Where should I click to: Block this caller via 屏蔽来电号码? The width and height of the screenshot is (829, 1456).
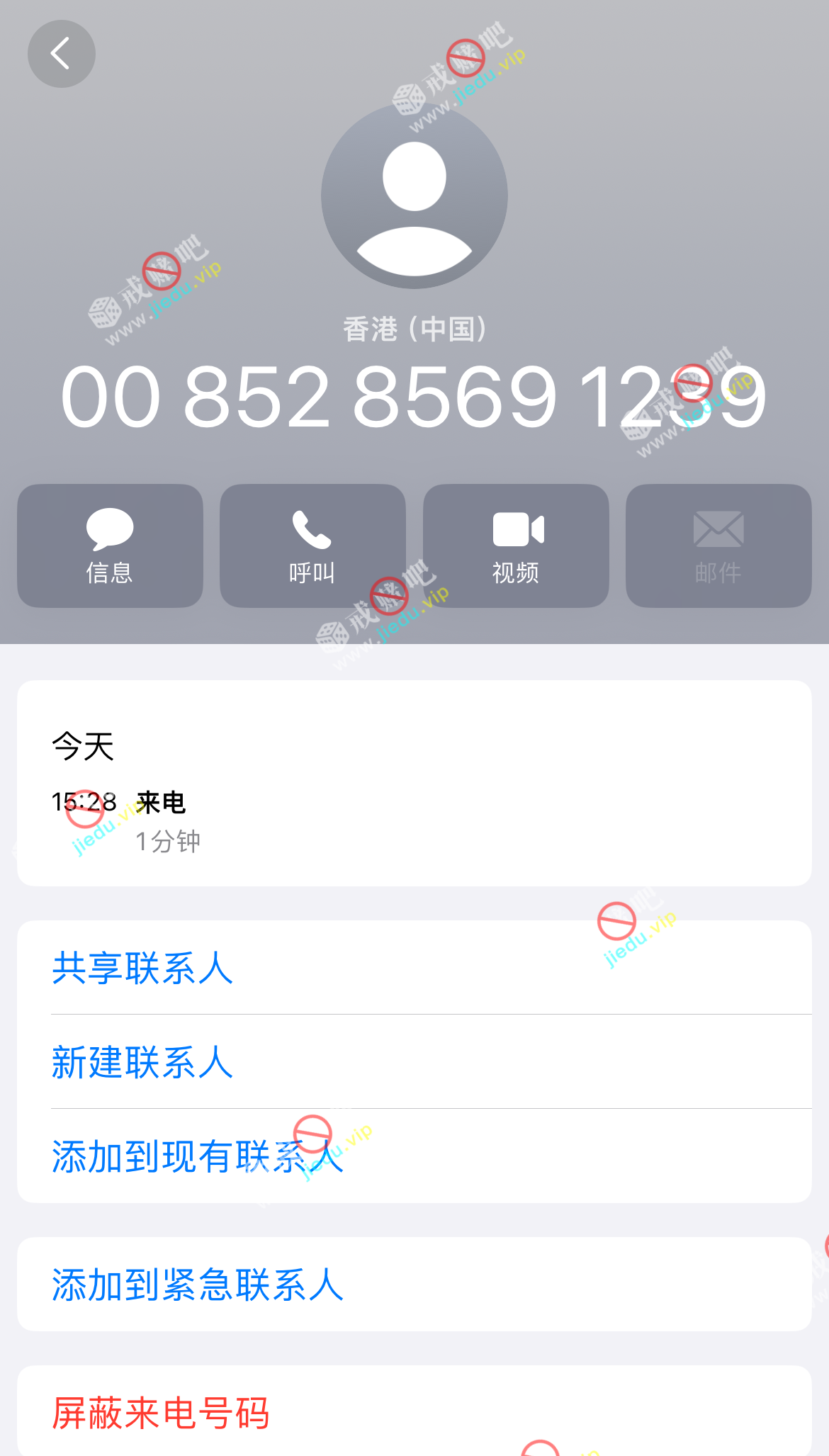(x=161, y=1413)
